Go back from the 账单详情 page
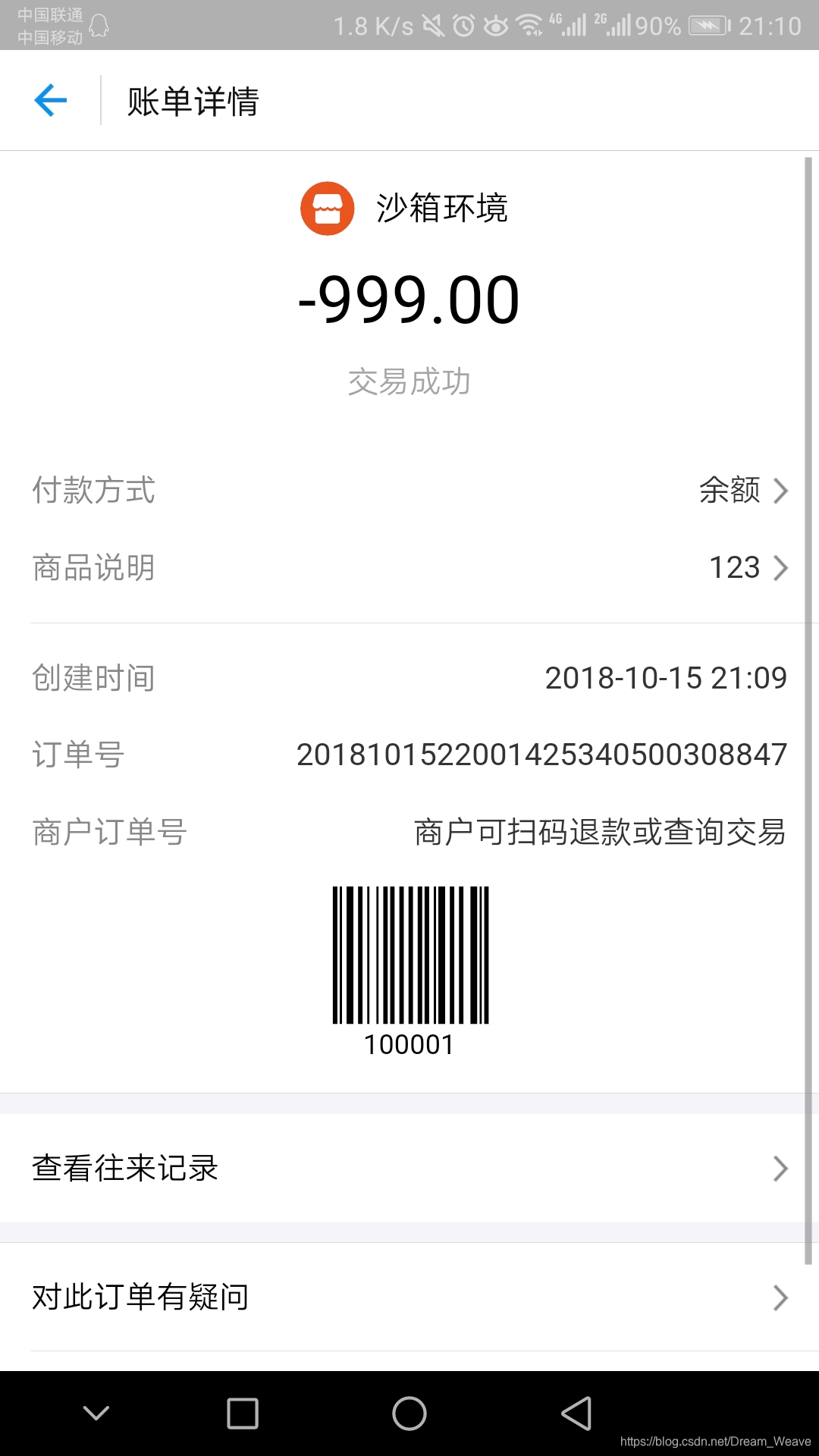The width and height of the screenshot is (819, 1456). point(51,100)
